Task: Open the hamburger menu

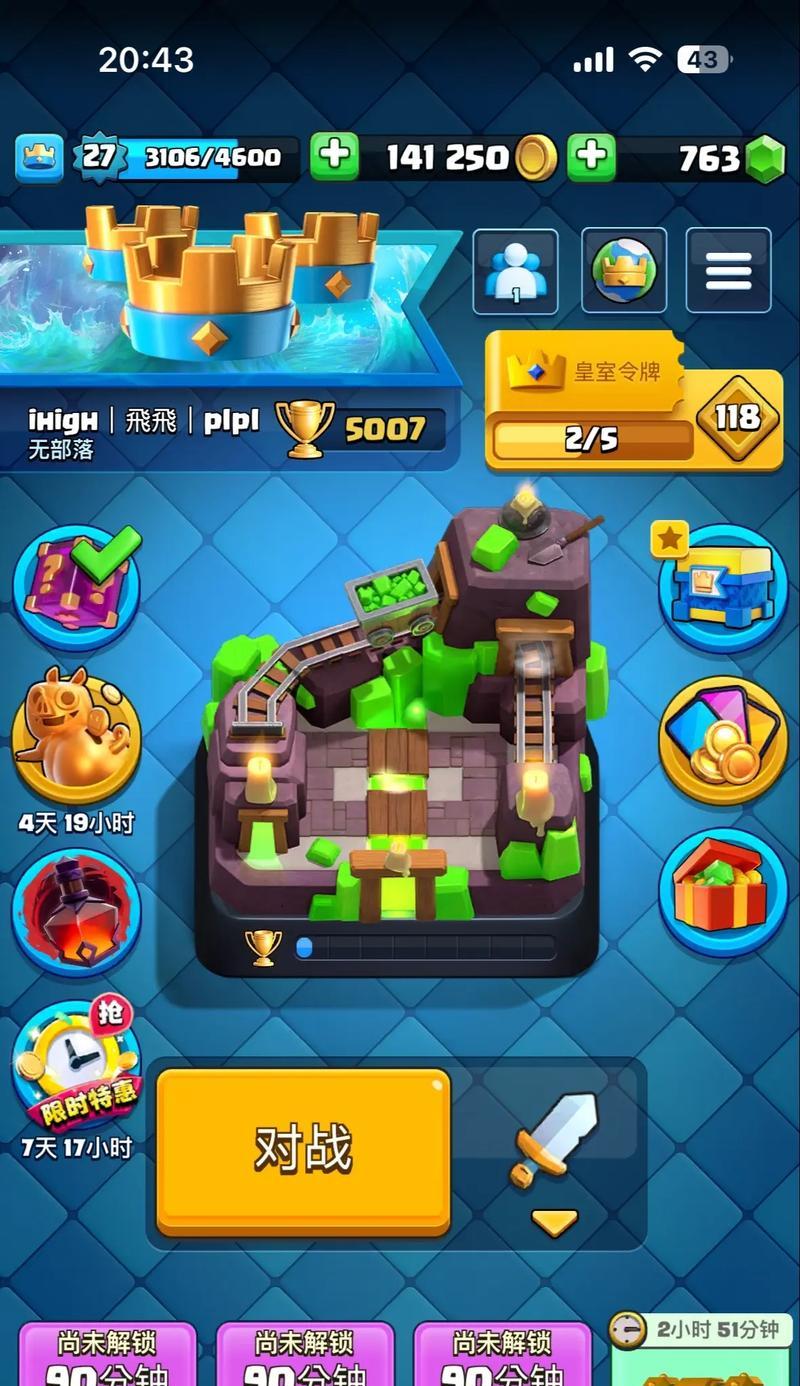Action: click(728, 271)
